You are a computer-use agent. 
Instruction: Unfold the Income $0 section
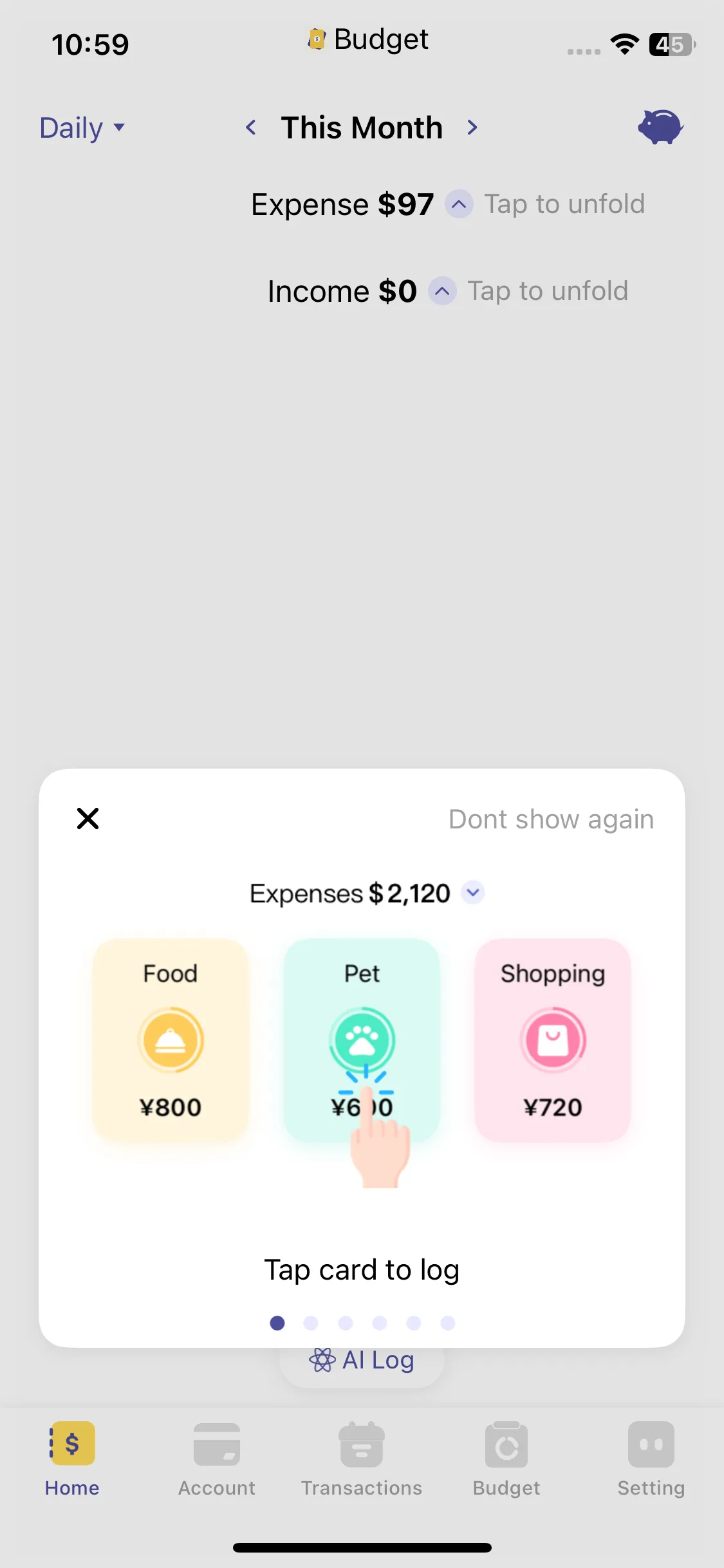pos(442,291)
